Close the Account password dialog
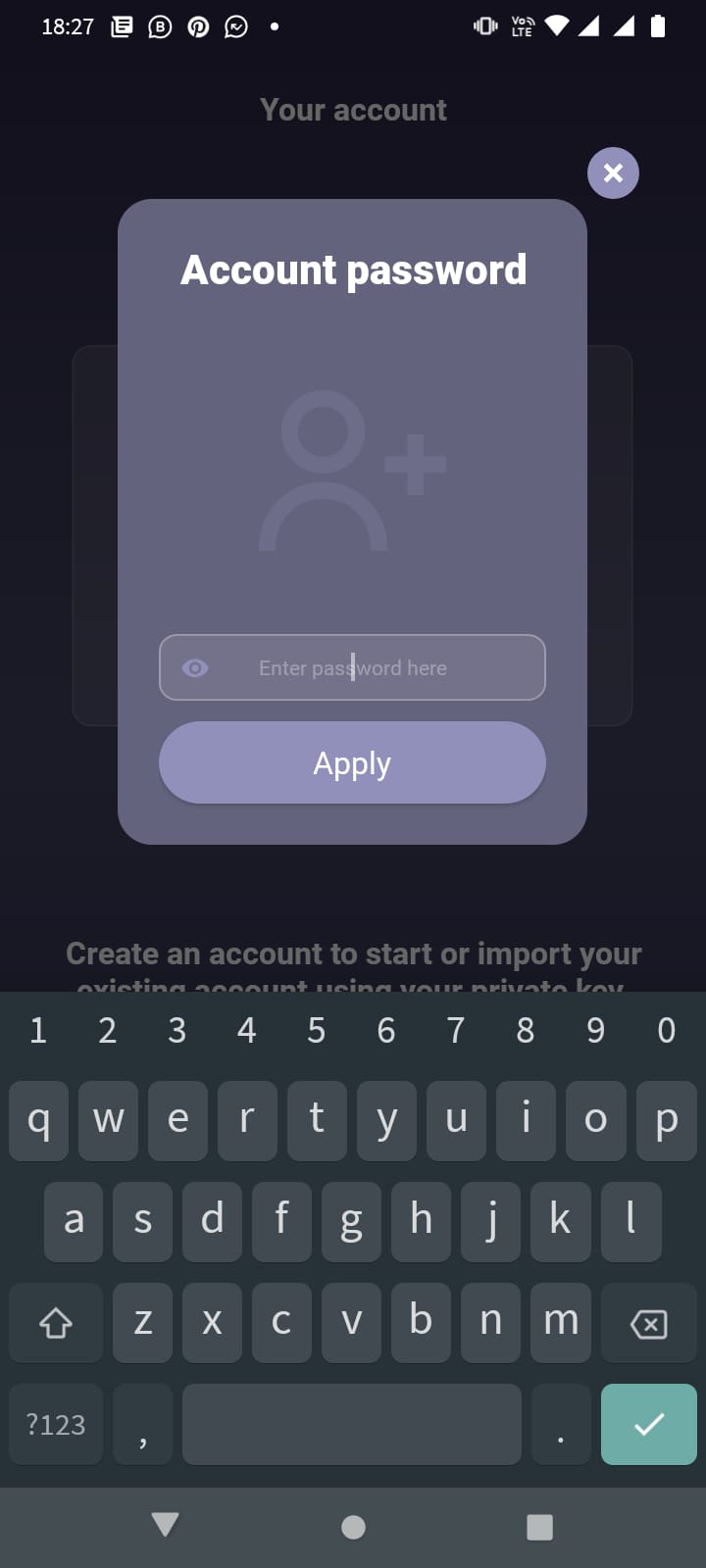Viewport: 706px width, 1568px height. click(613, 173)
